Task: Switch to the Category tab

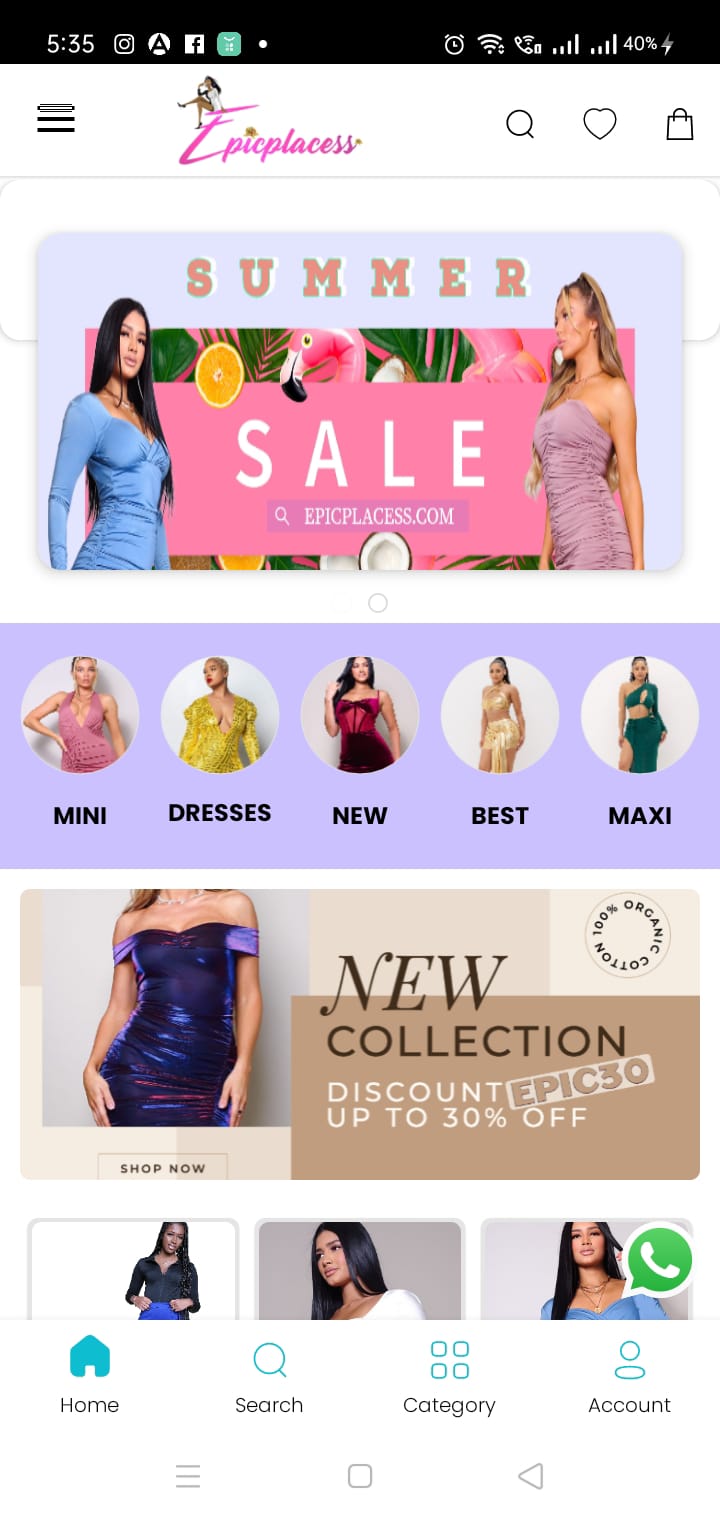Action: pos(449,1377)
